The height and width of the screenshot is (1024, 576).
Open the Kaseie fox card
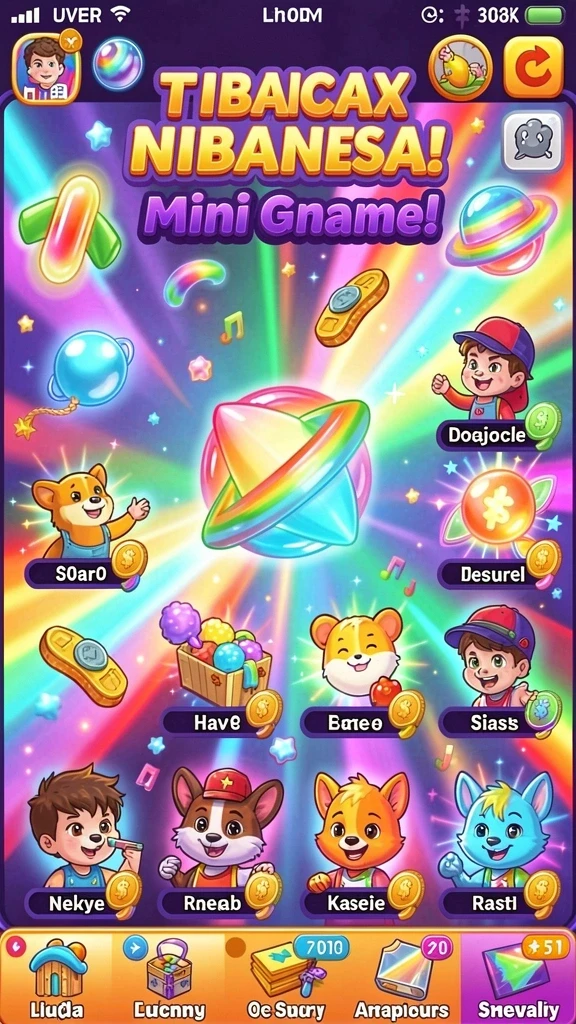(x=361, y=842)
